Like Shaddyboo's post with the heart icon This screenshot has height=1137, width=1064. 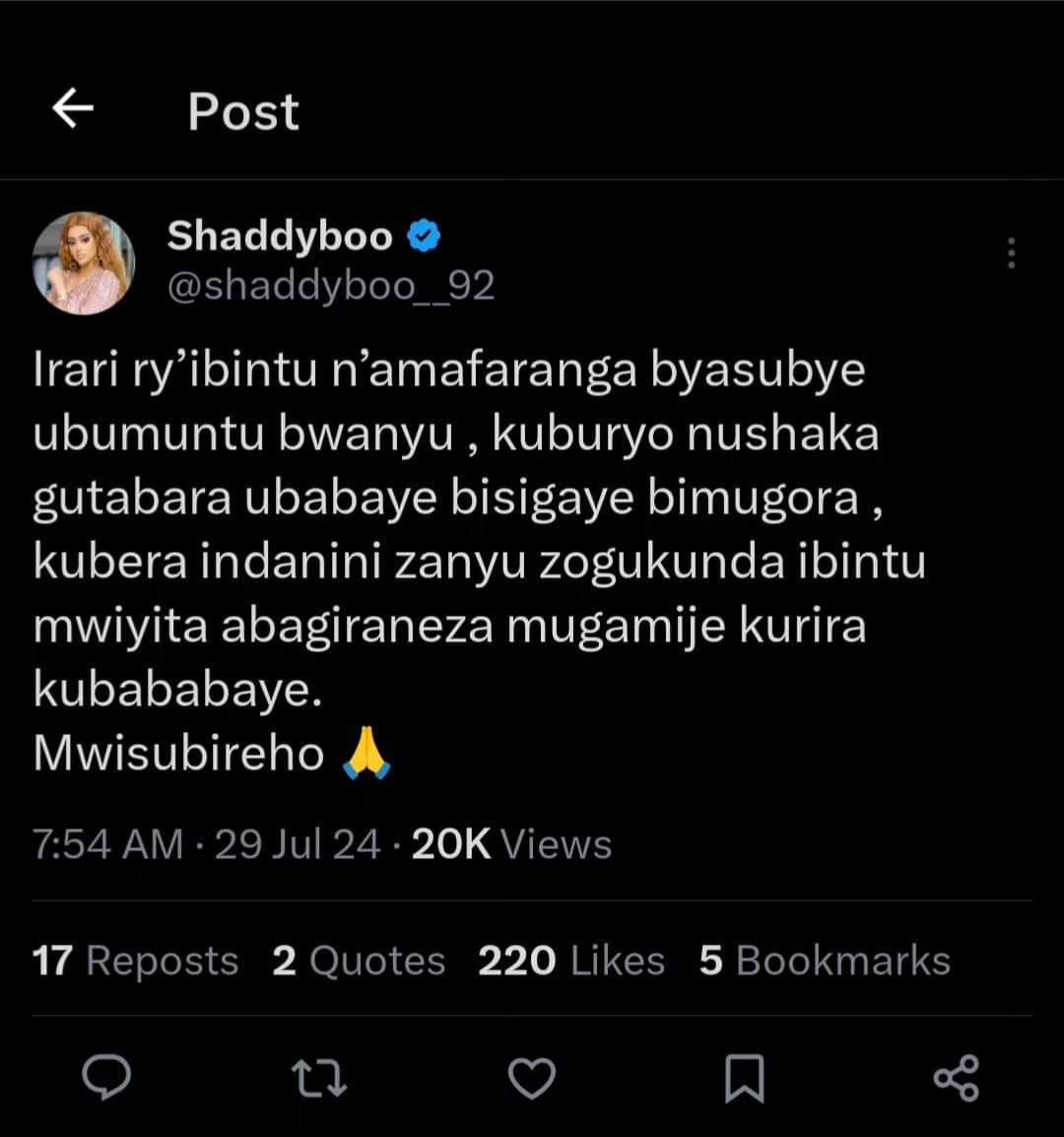pyautogui.click(x=532, y=1078)
